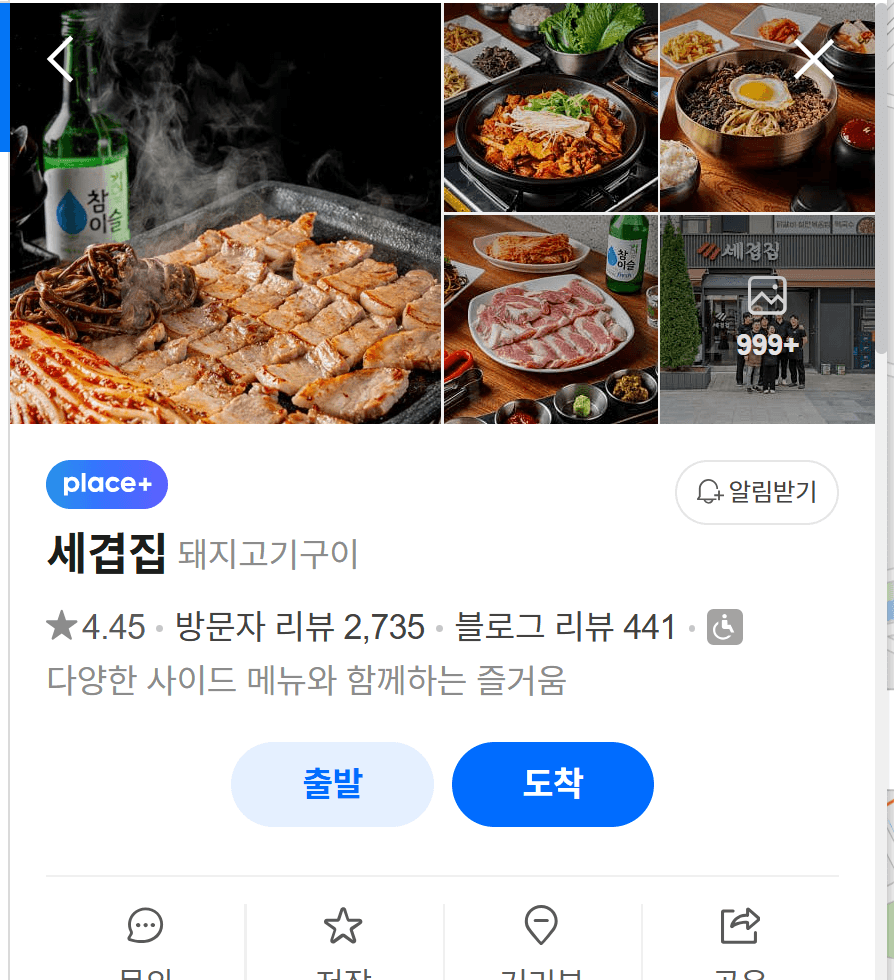Go back using the left arrow on the photo
This screenshot has width=894, height=980.
[60, 59]
